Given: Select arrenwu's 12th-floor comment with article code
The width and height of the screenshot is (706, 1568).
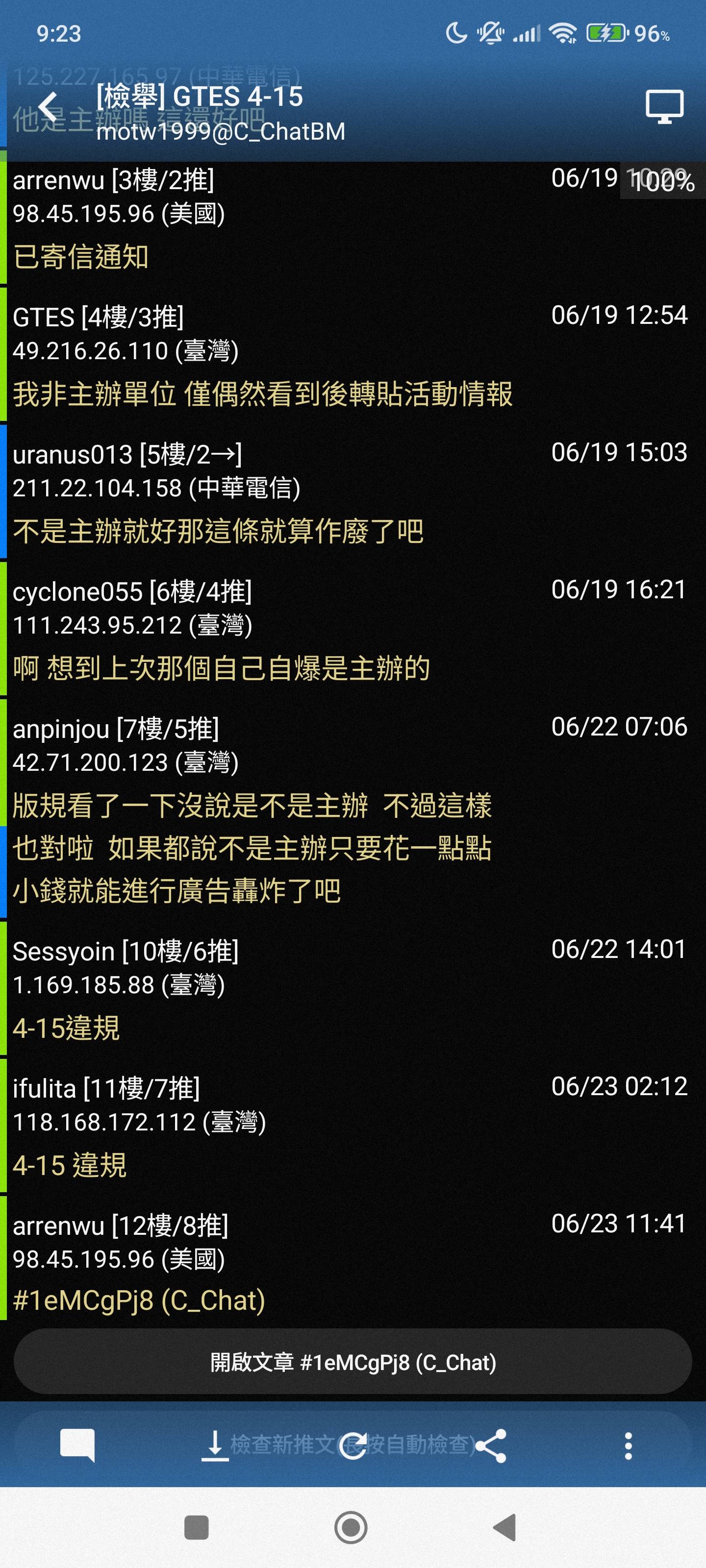Looking at the screenshot, I should tap(353, 1259).
